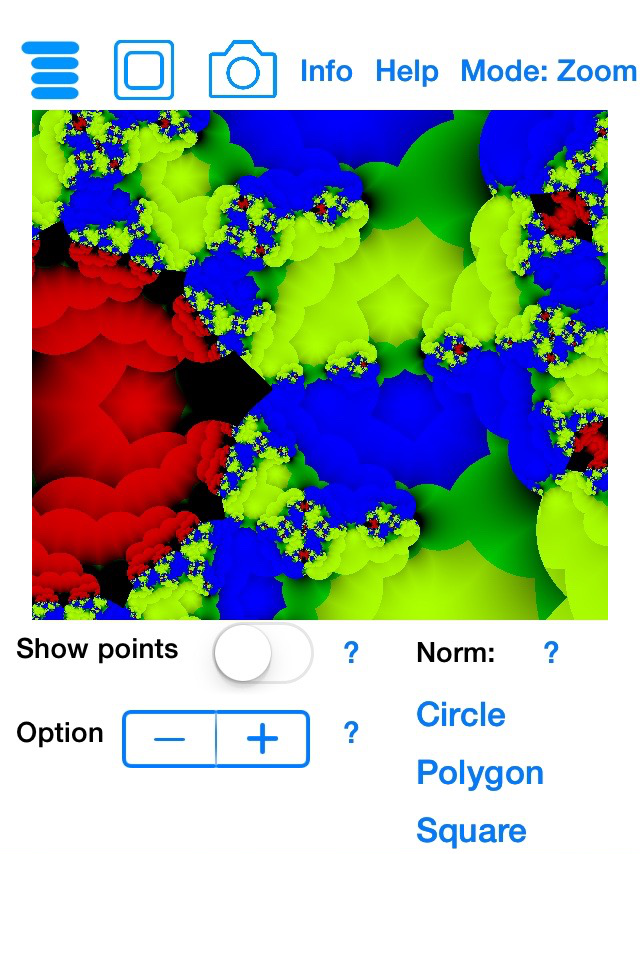Open help for Show points
Screen dimensions: 640x960
click(351, 653)
